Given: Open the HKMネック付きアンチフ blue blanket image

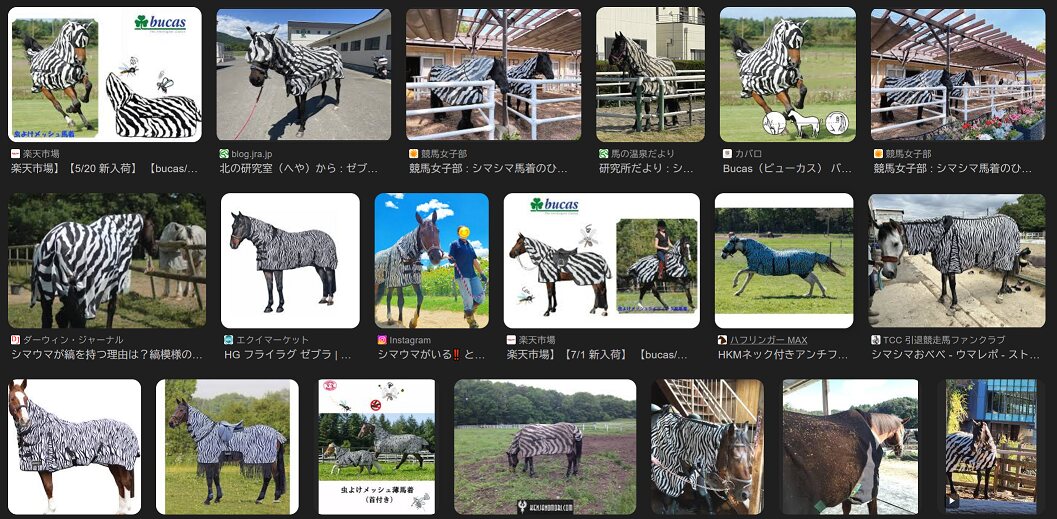Looking at the screenshot, I should click(783, 261).
